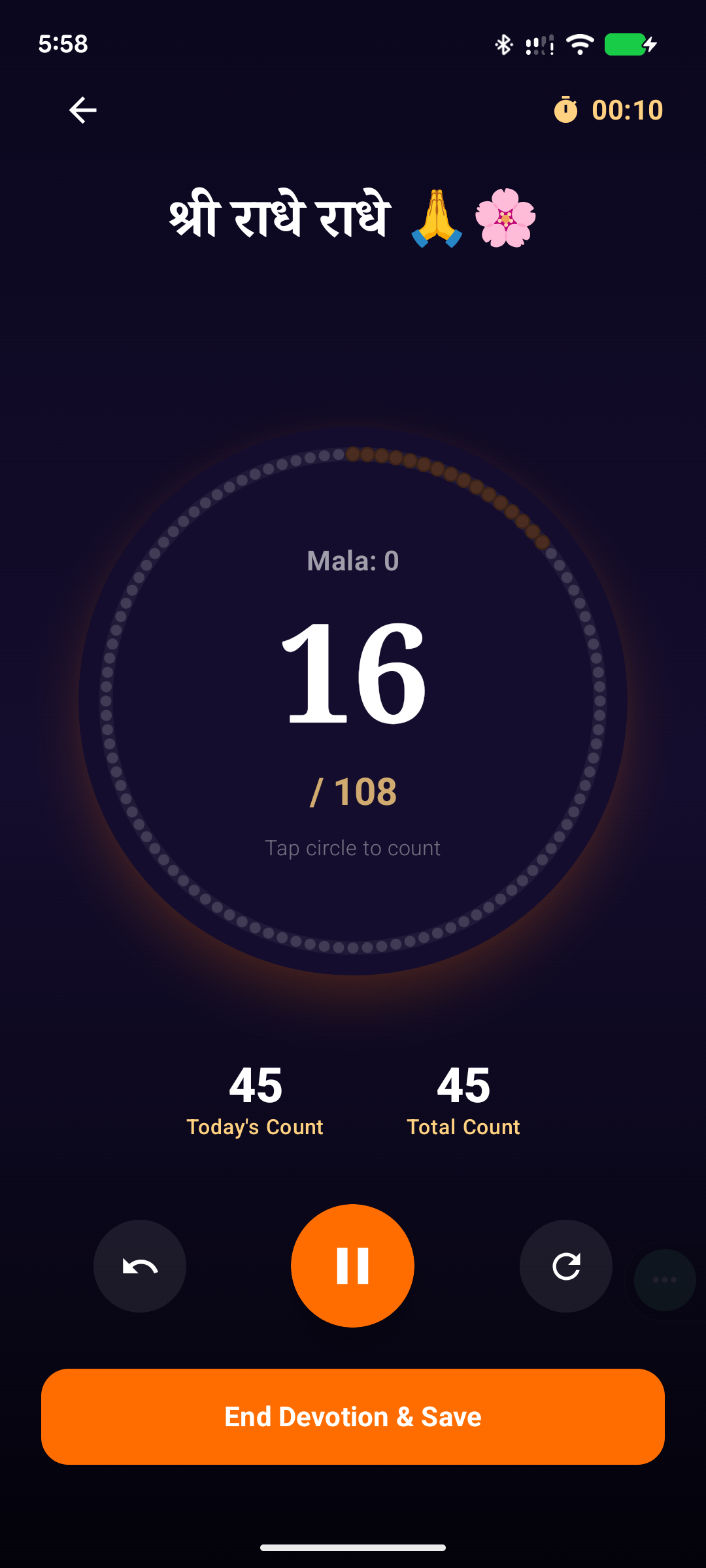Screen dimensions: 706x1568
Task: Open the three-dots floating menu
Action: (x=665, y=1280)
